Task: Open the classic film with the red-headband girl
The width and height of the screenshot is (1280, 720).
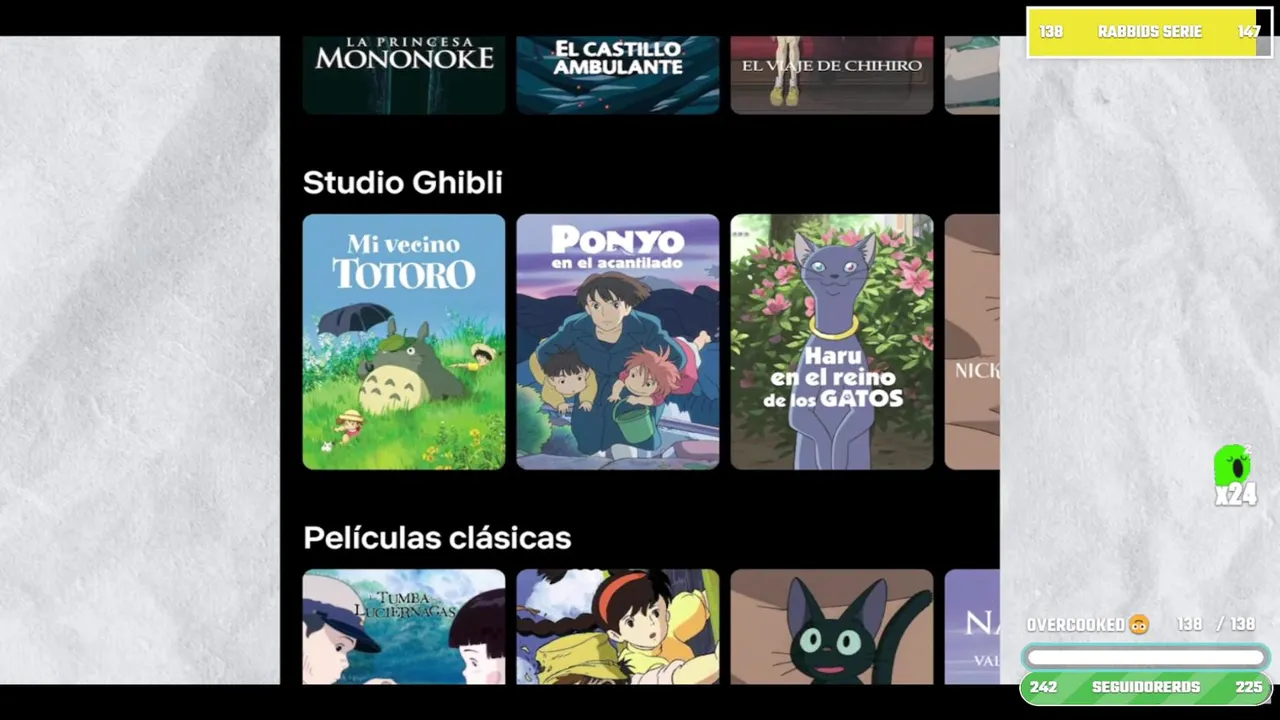Action: pyautogui.click(x=617, y=626)
